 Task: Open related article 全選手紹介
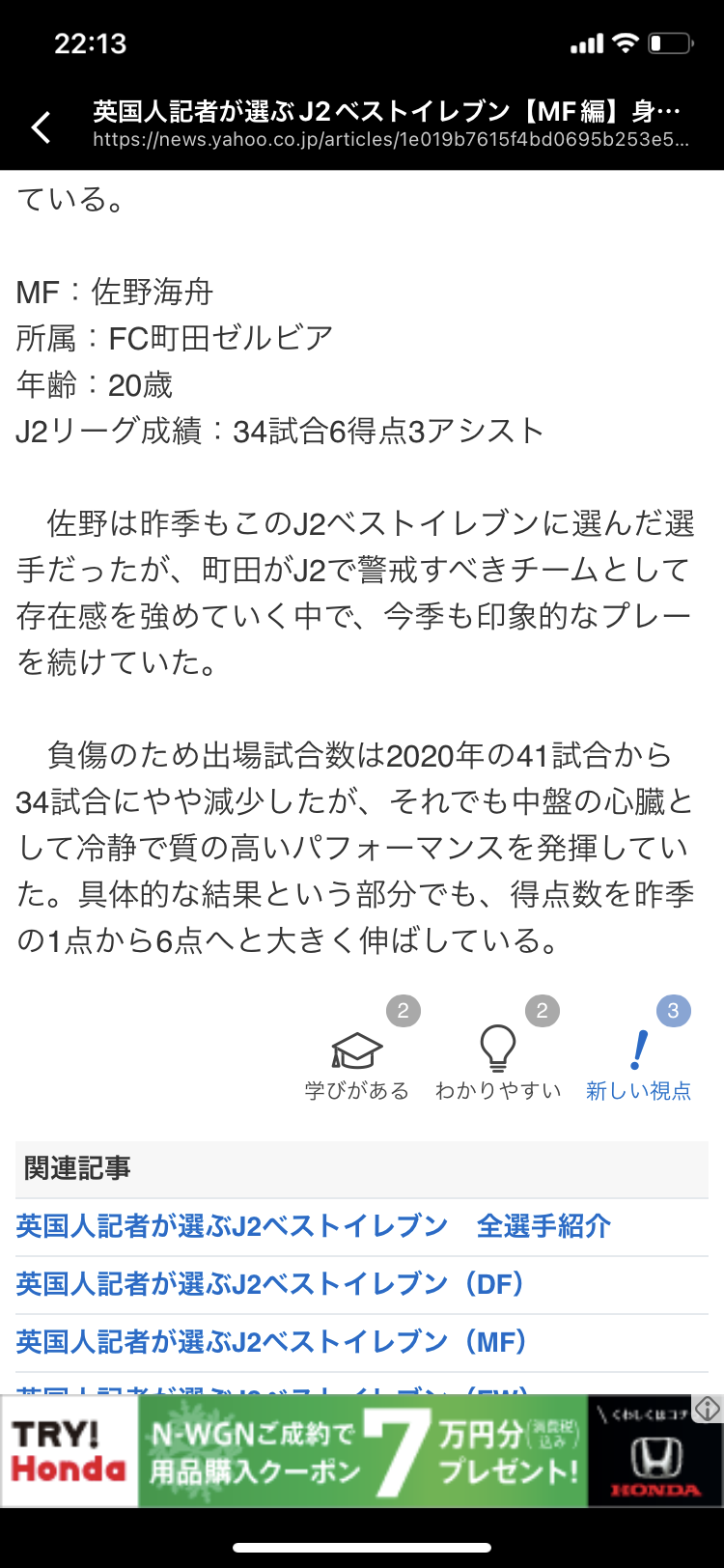pyautogui.click(x=314, y=1226)
